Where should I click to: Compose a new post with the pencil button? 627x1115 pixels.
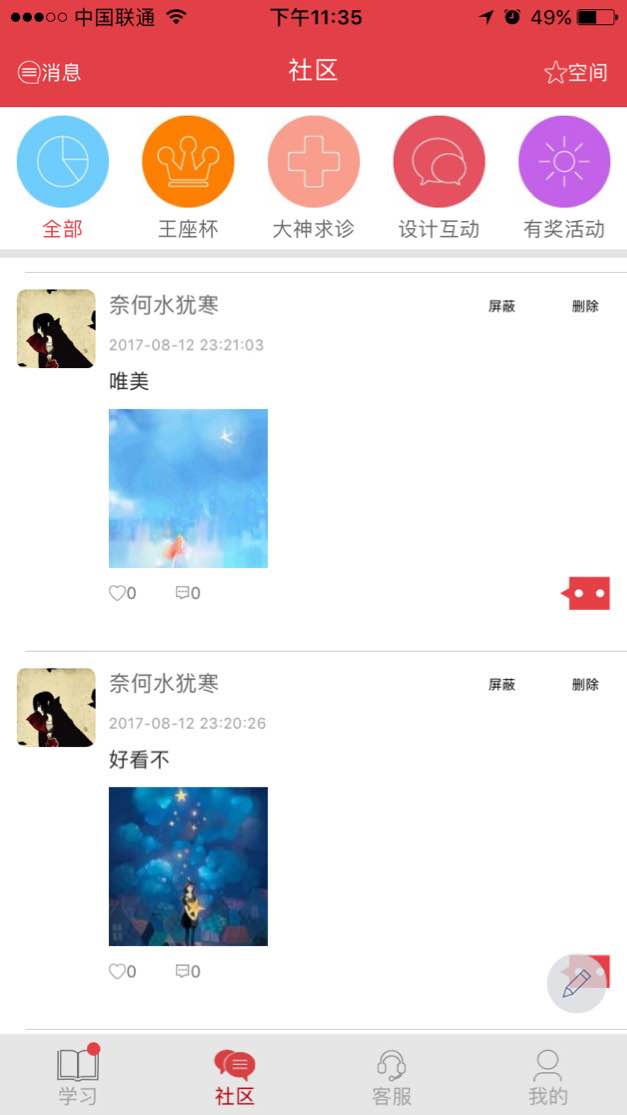tap(576, 984)
